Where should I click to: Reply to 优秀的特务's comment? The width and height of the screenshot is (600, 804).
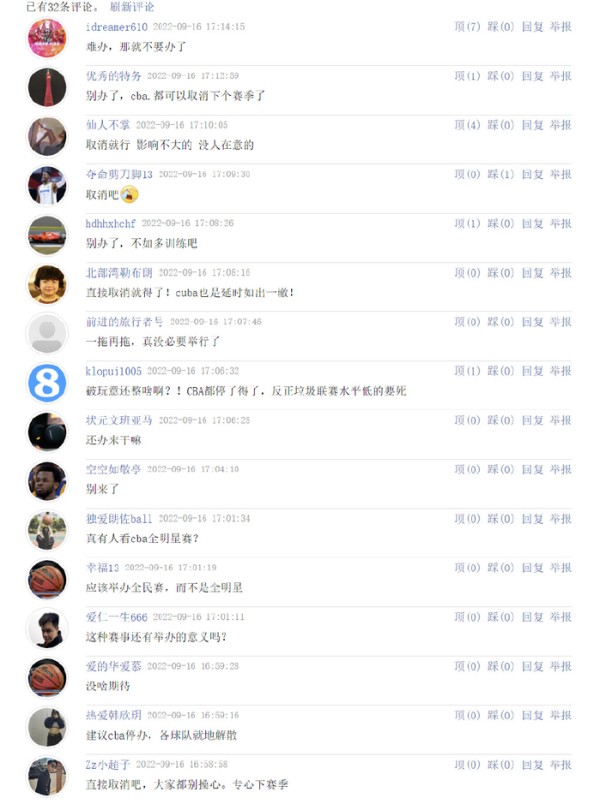[x=532, y=76]
